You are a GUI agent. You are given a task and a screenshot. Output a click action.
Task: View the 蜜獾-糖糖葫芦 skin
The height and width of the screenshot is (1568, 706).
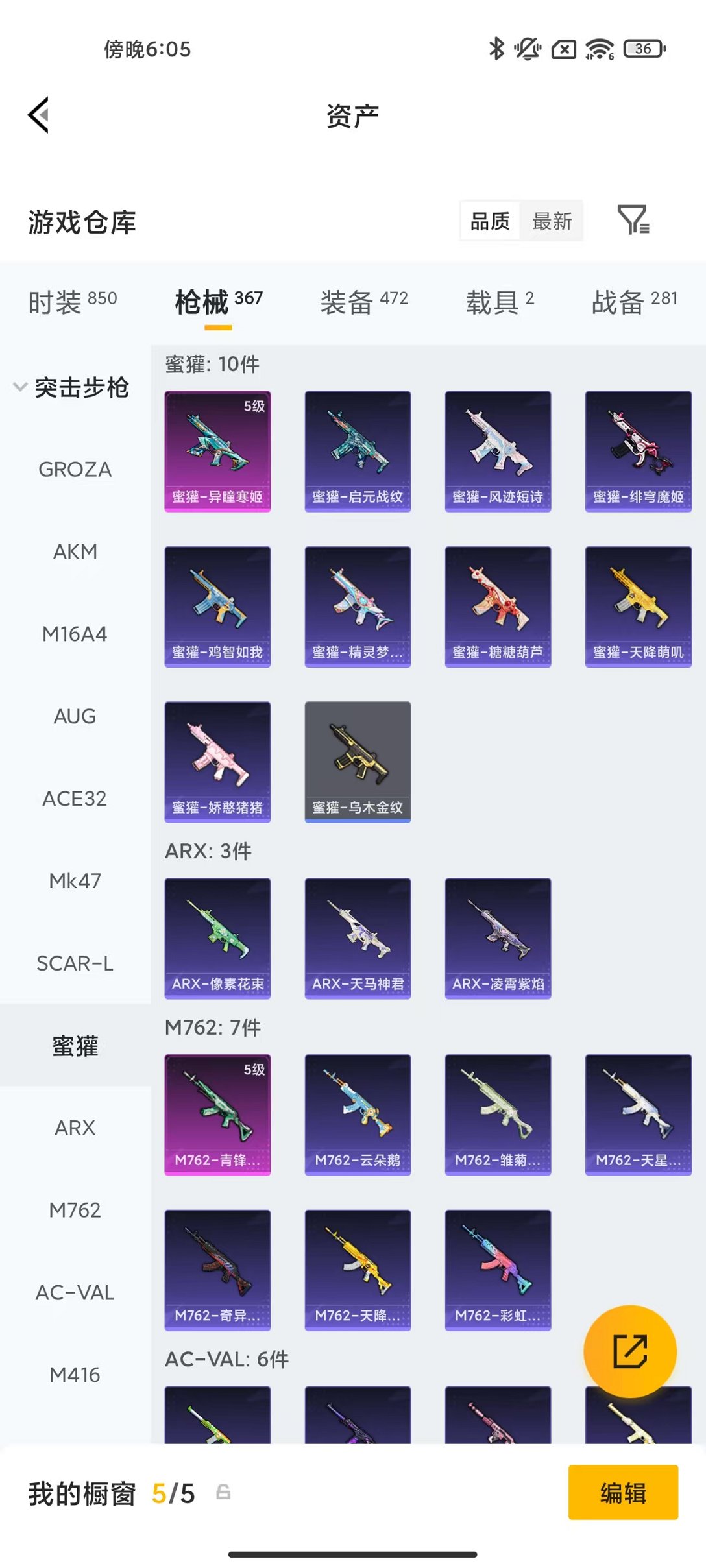(x=498, y=607)
